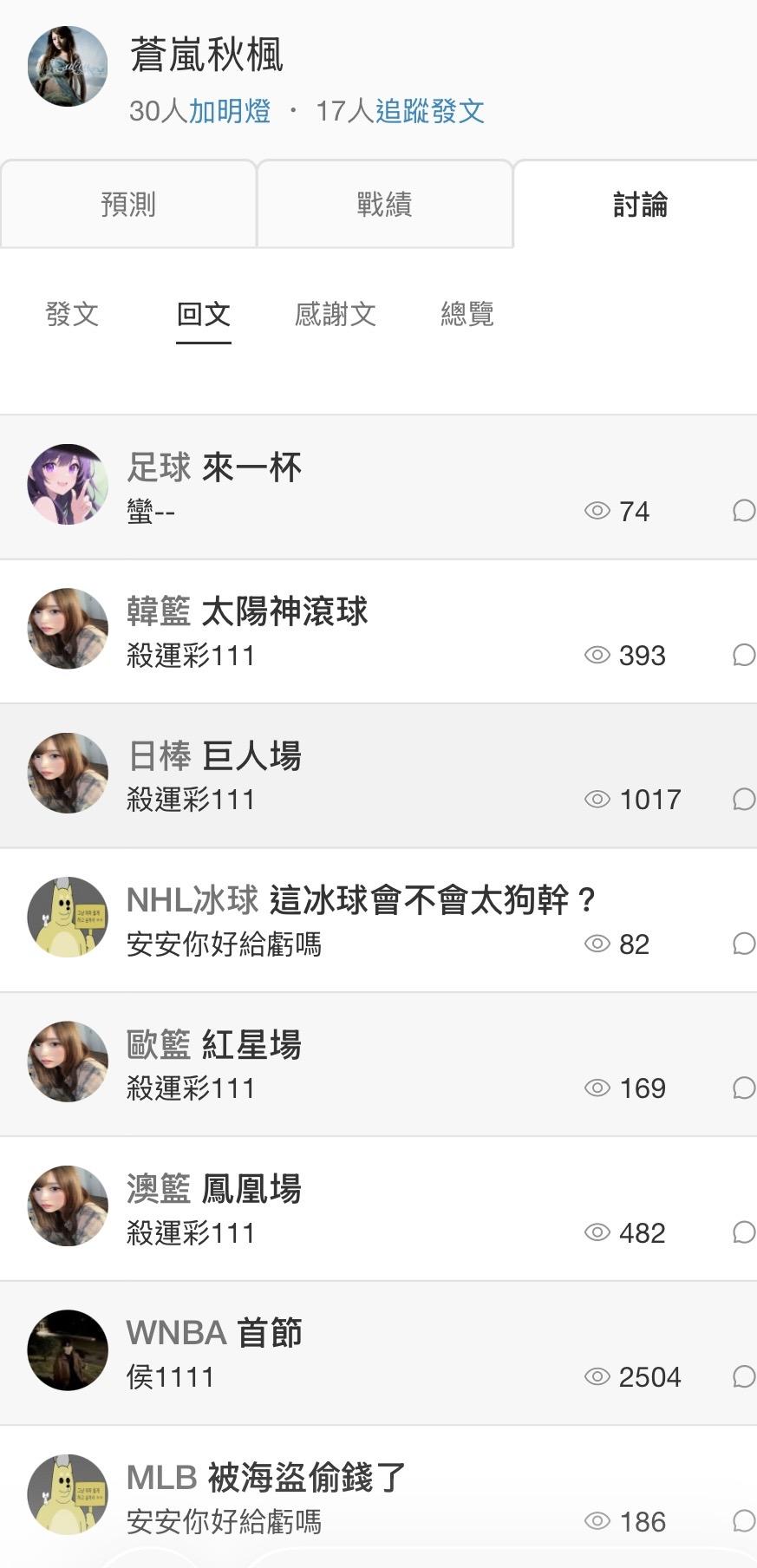The width and height of the screenshot is (757, 1568).
Task: Tap 蒼嵐秋楓's profile avatar
Action: 68,66
